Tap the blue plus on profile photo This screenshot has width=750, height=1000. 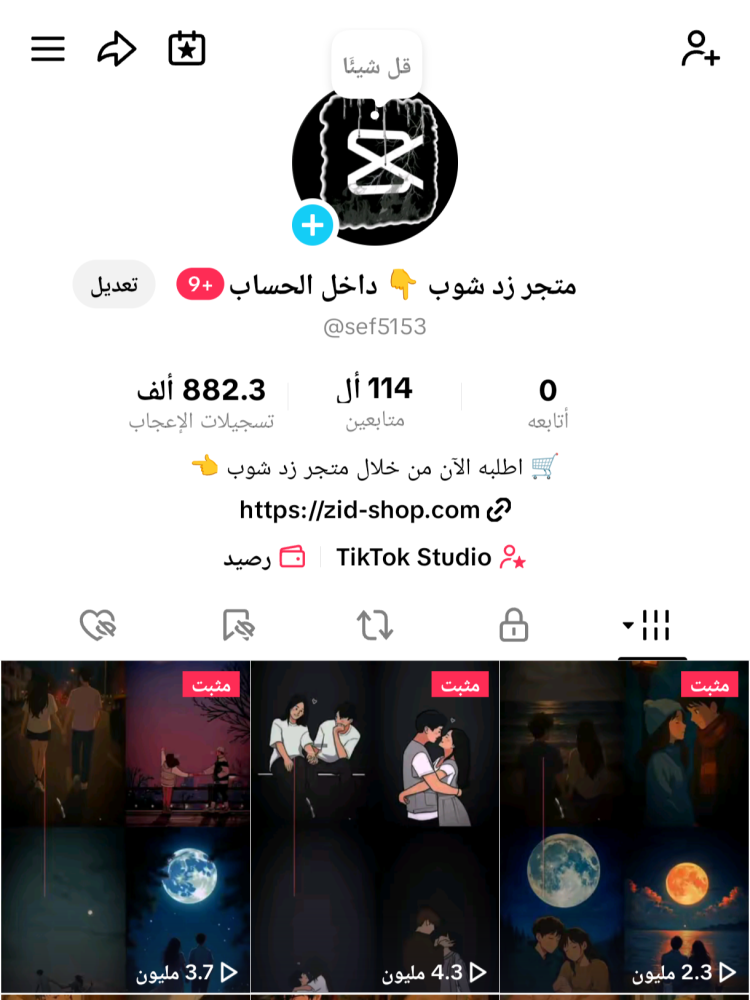(313, 225)
